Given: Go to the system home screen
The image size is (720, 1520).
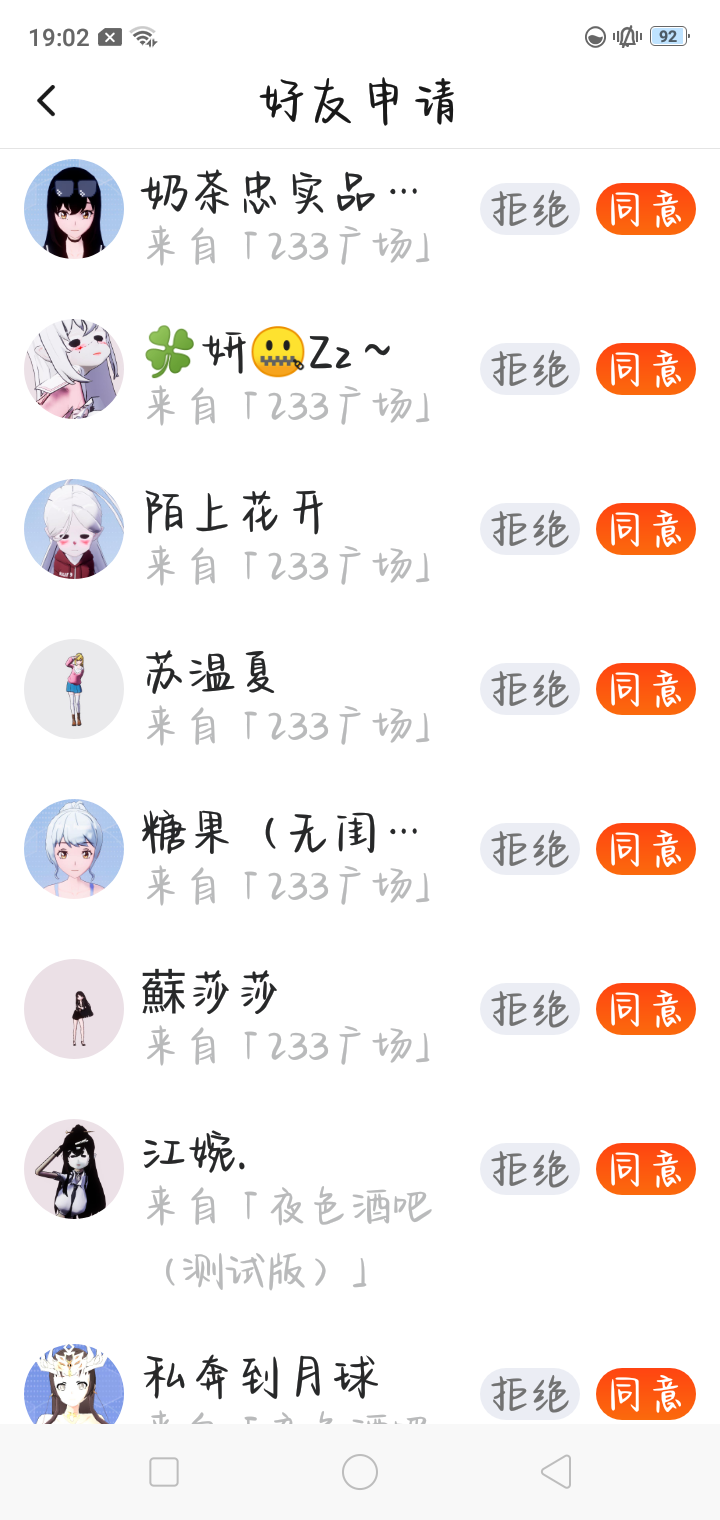Looking at the screenshot, I should tap(360, 1472).
